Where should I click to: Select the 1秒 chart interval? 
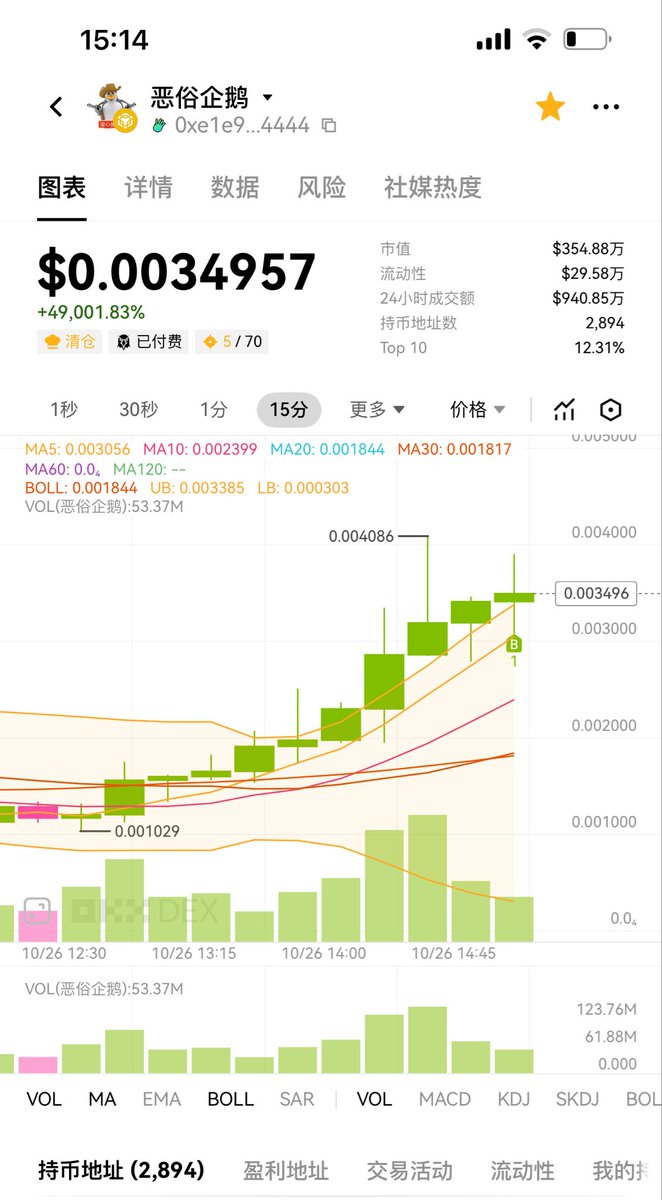[64, 409]
